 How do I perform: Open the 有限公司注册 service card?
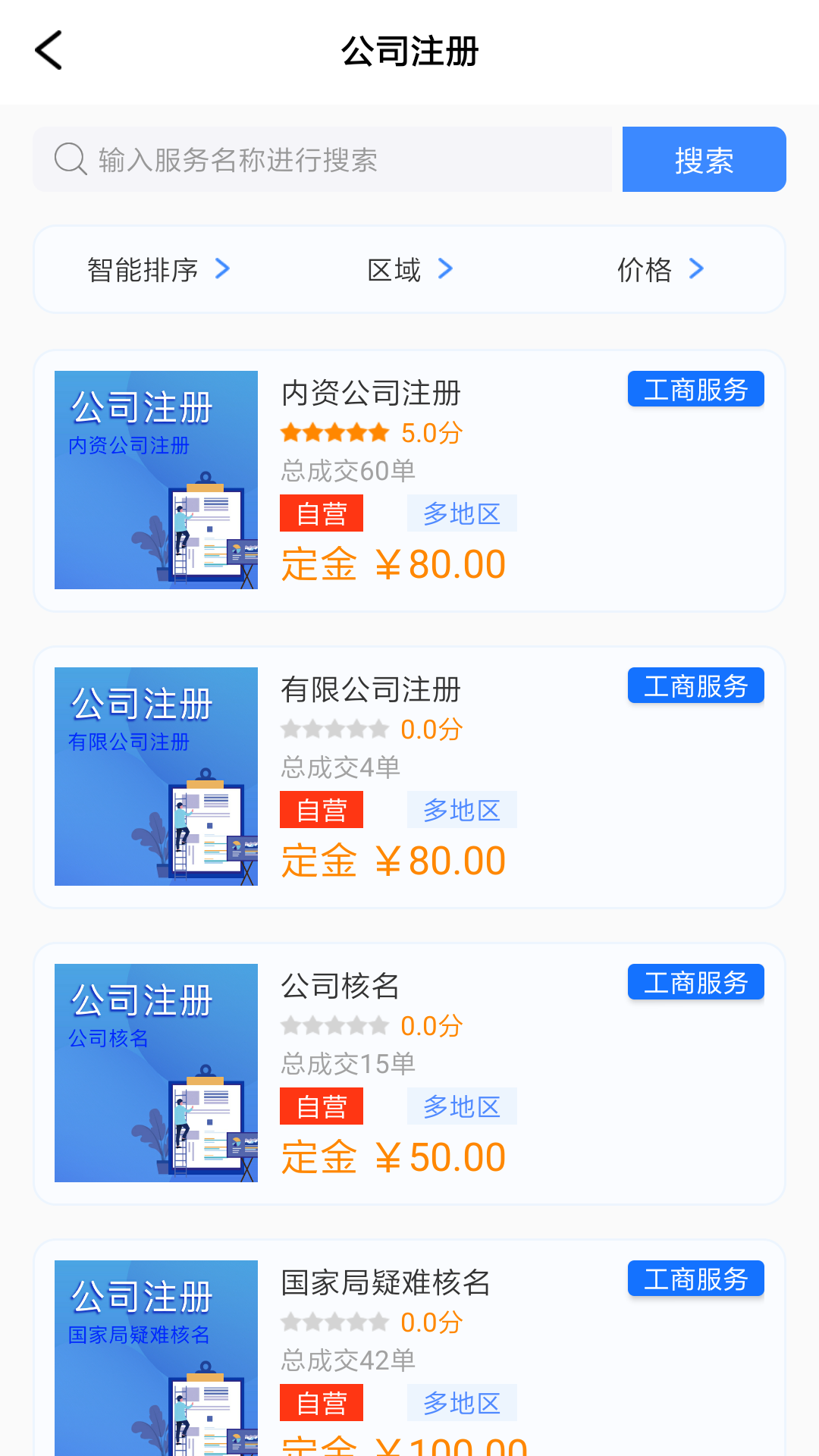409,777
